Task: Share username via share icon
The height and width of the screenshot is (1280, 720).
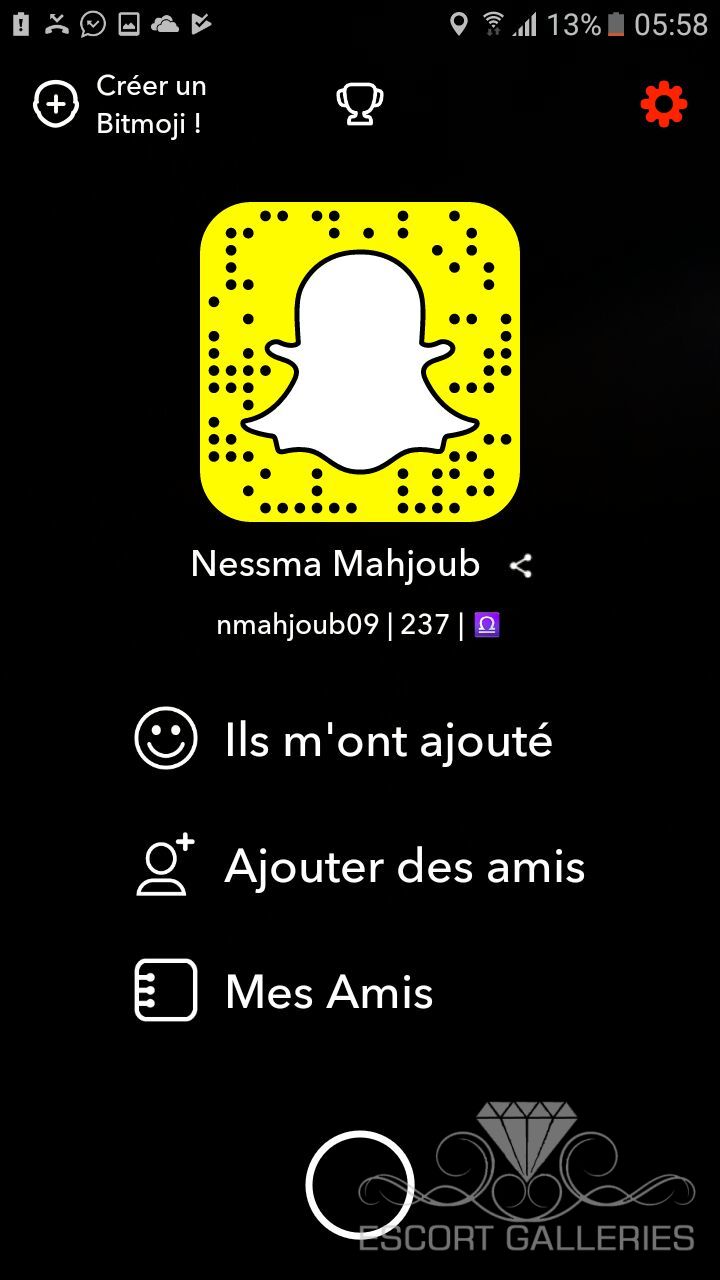Action: (x=520, y=566)
